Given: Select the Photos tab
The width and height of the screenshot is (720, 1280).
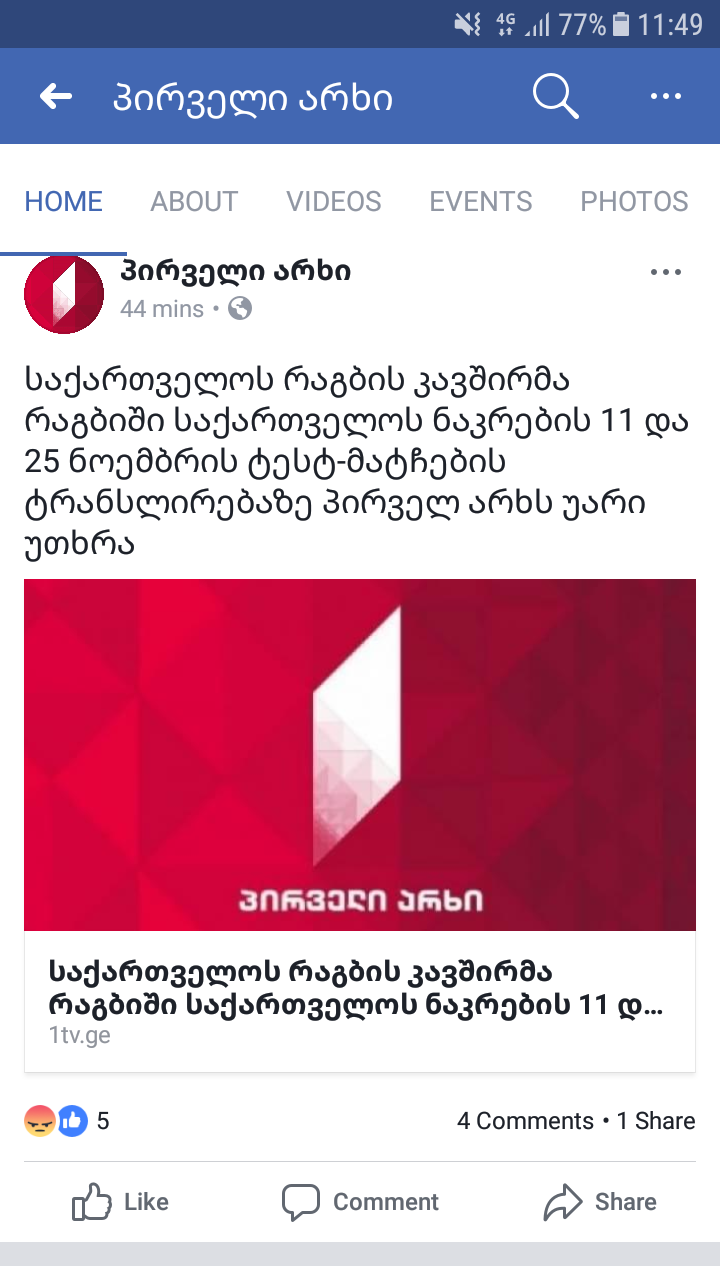Looking at the screenshot, I should tap(634, 202).
